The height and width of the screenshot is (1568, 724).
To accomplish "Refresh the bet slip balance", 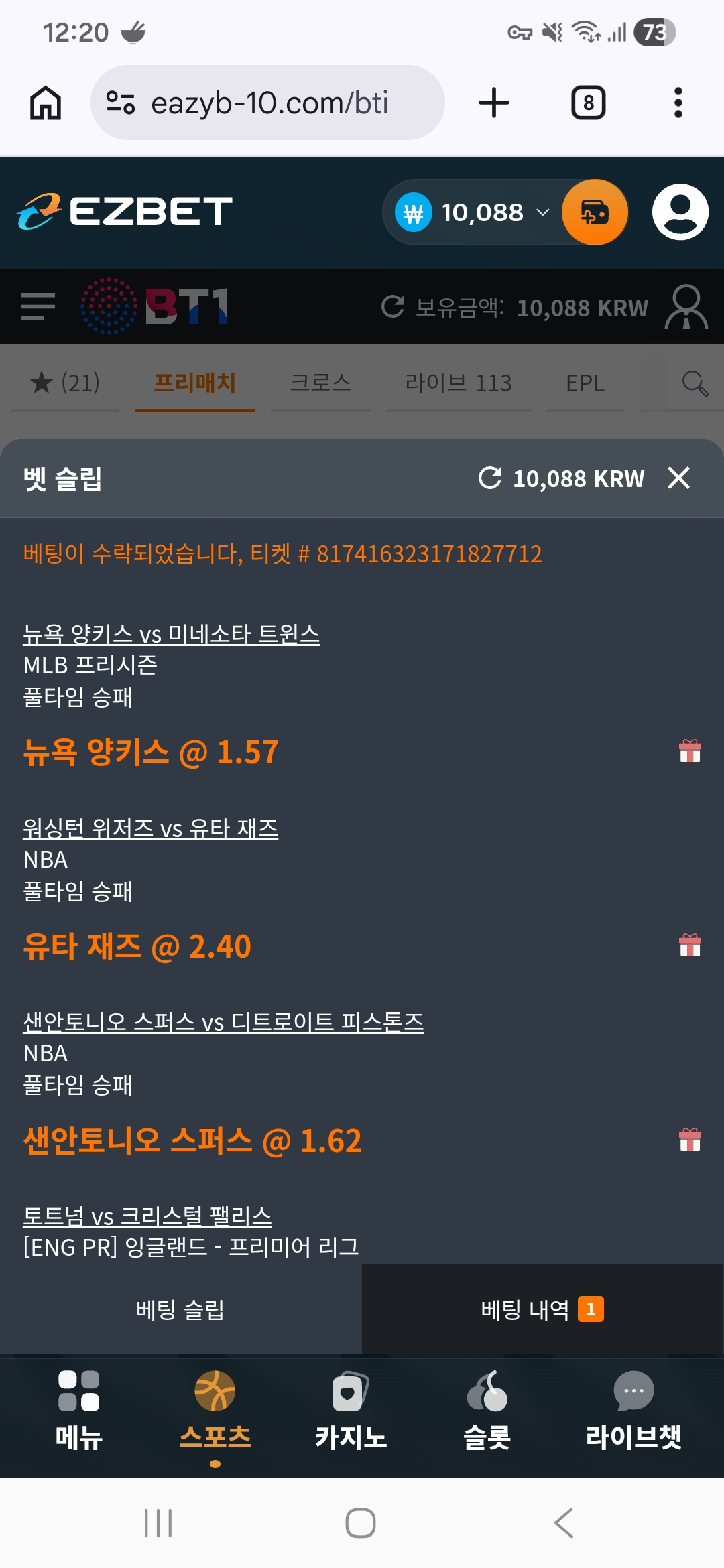I will tap(490, 478).
